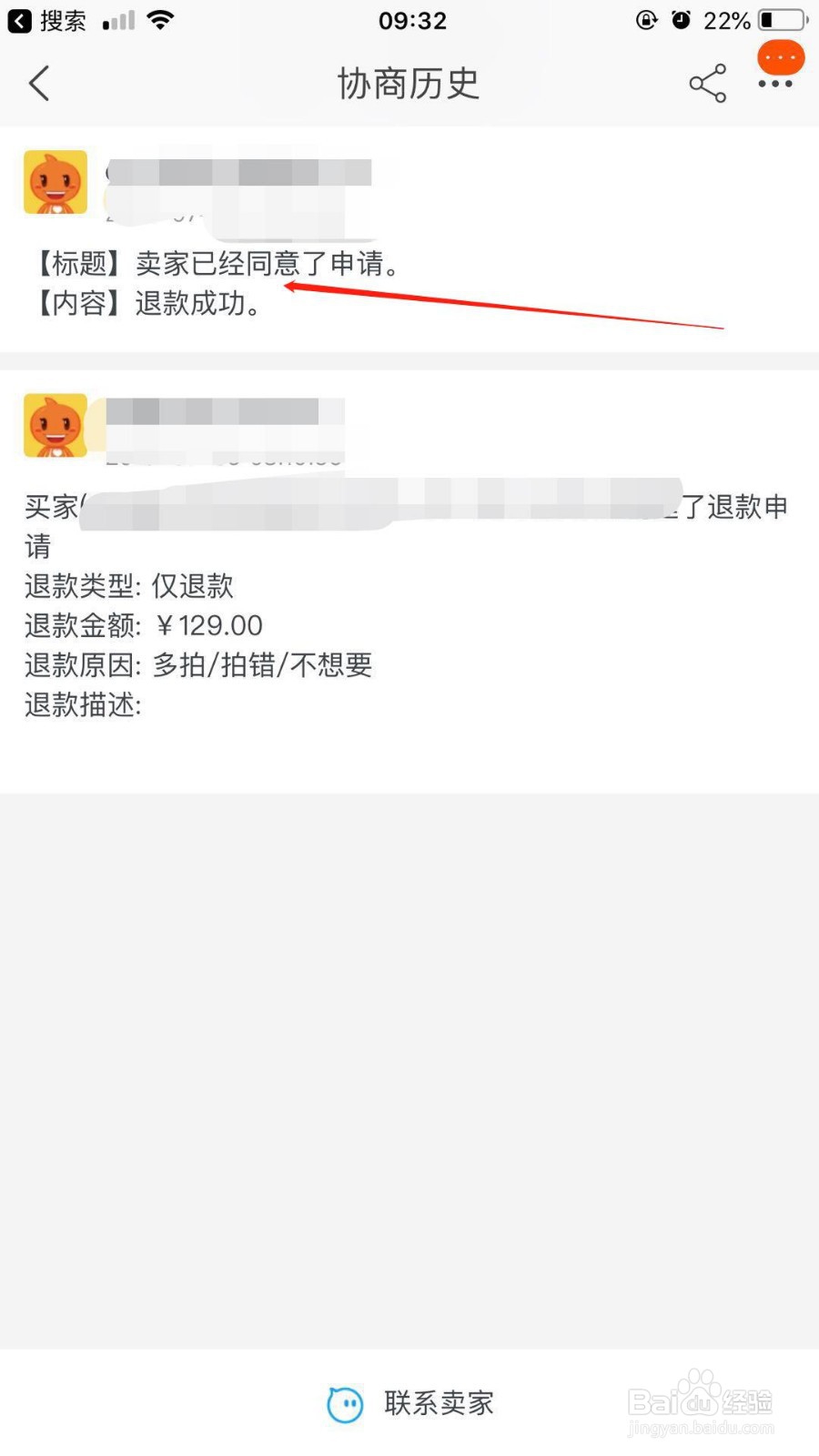This screenshot has width=819, height=1456.
Task: Select the 协商历史 title
Action: point(409,83)
